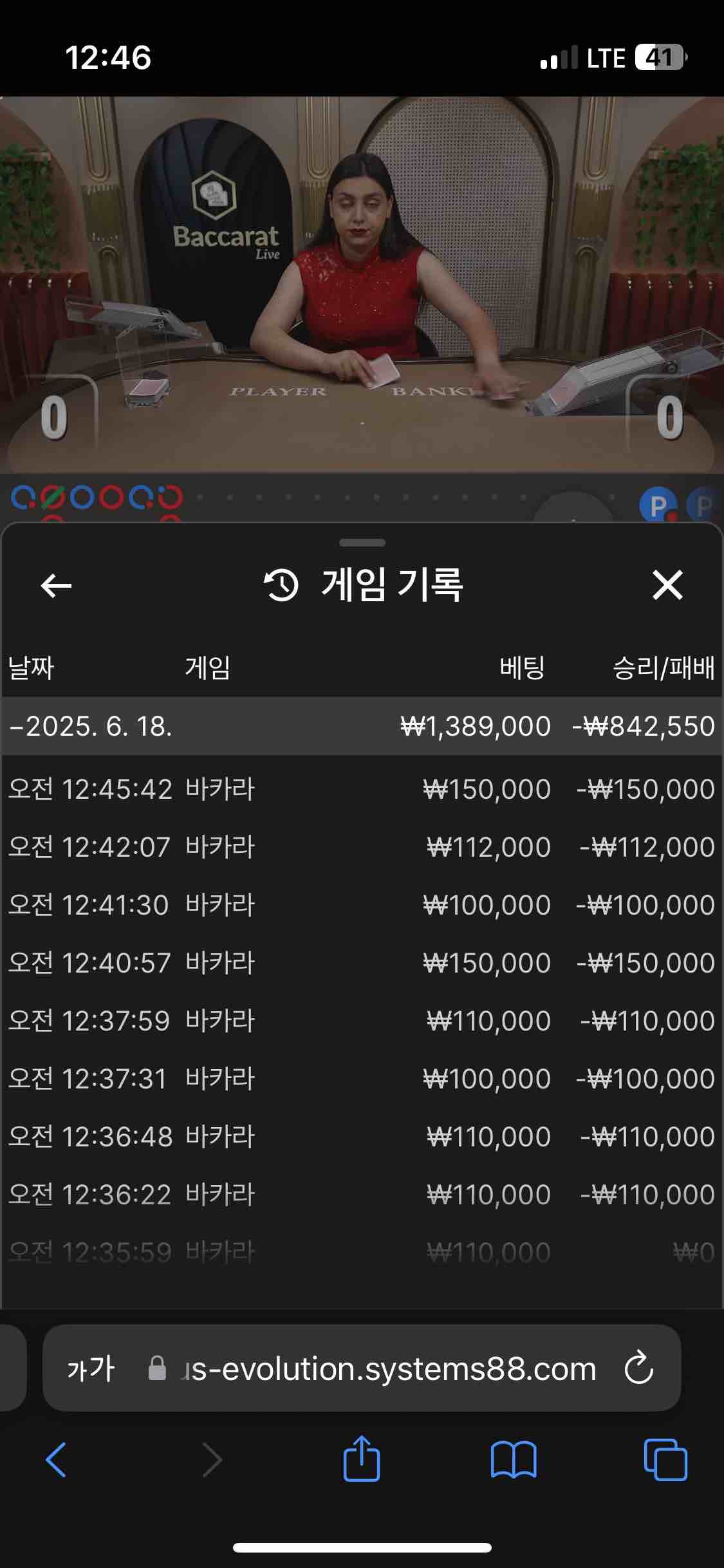Share this page
This screenshot has width=724, height=1568.
pyautogui.click(x=362, y=1459)
